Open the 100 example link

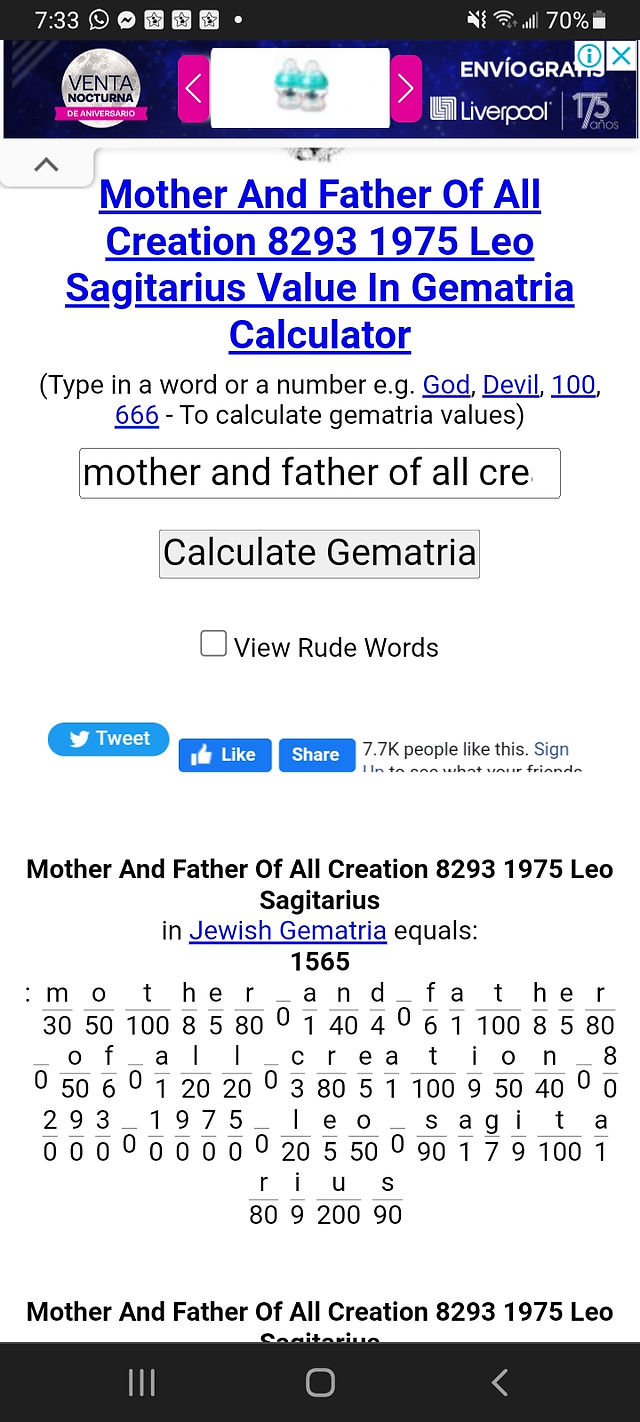tap(574, 385)
